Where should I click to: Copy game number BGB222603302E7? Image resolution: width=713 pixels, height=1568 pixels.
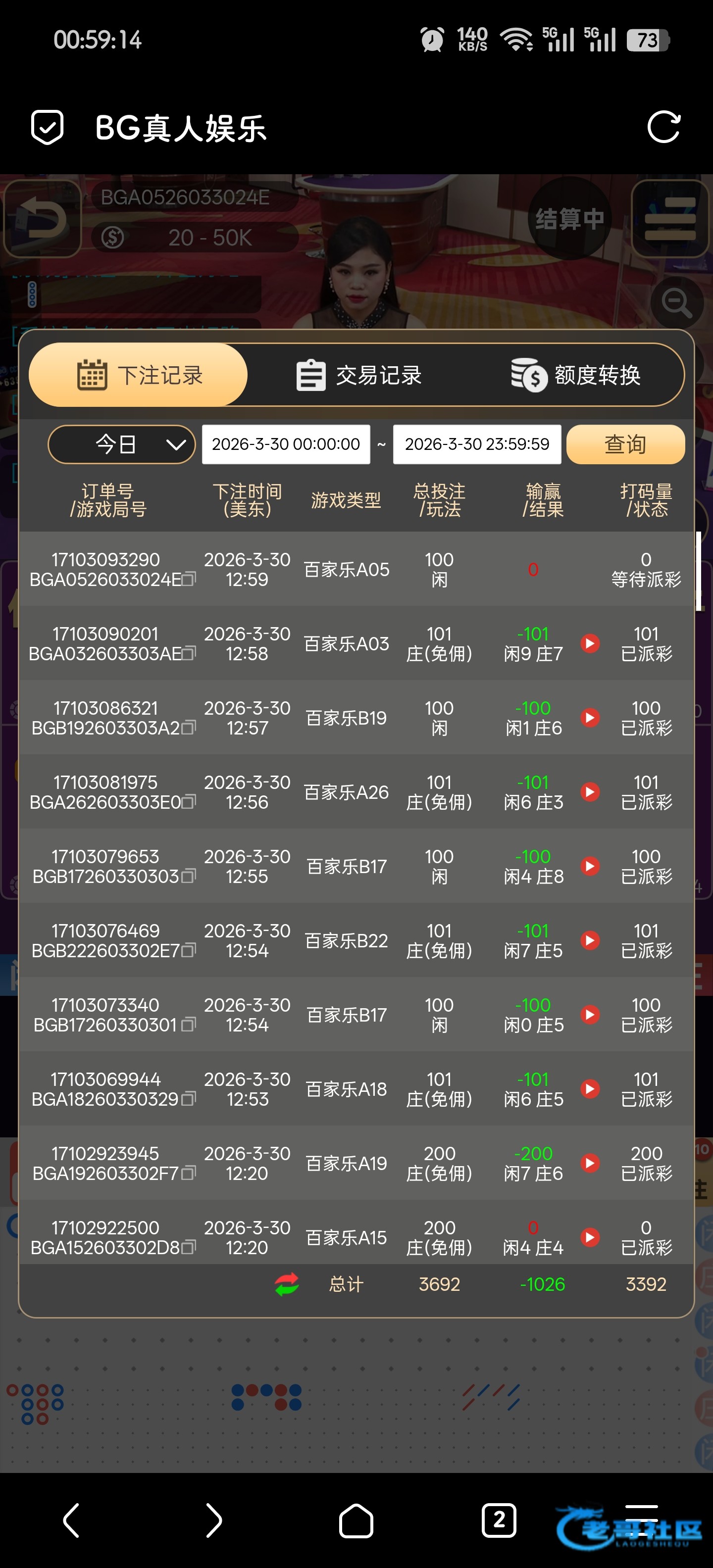tap(189, 950)
